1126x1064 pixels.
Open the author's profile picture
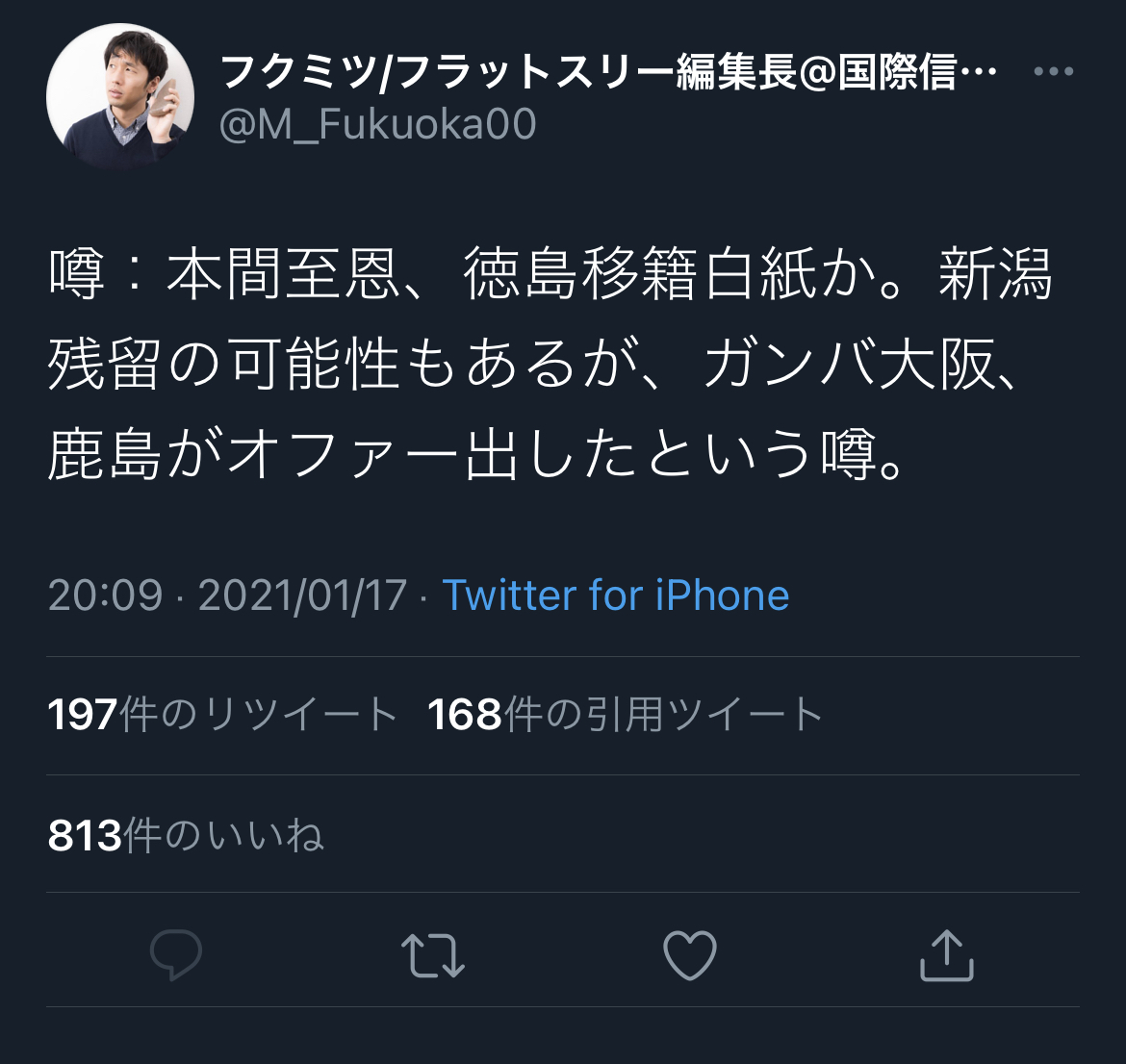click(120, 96)
